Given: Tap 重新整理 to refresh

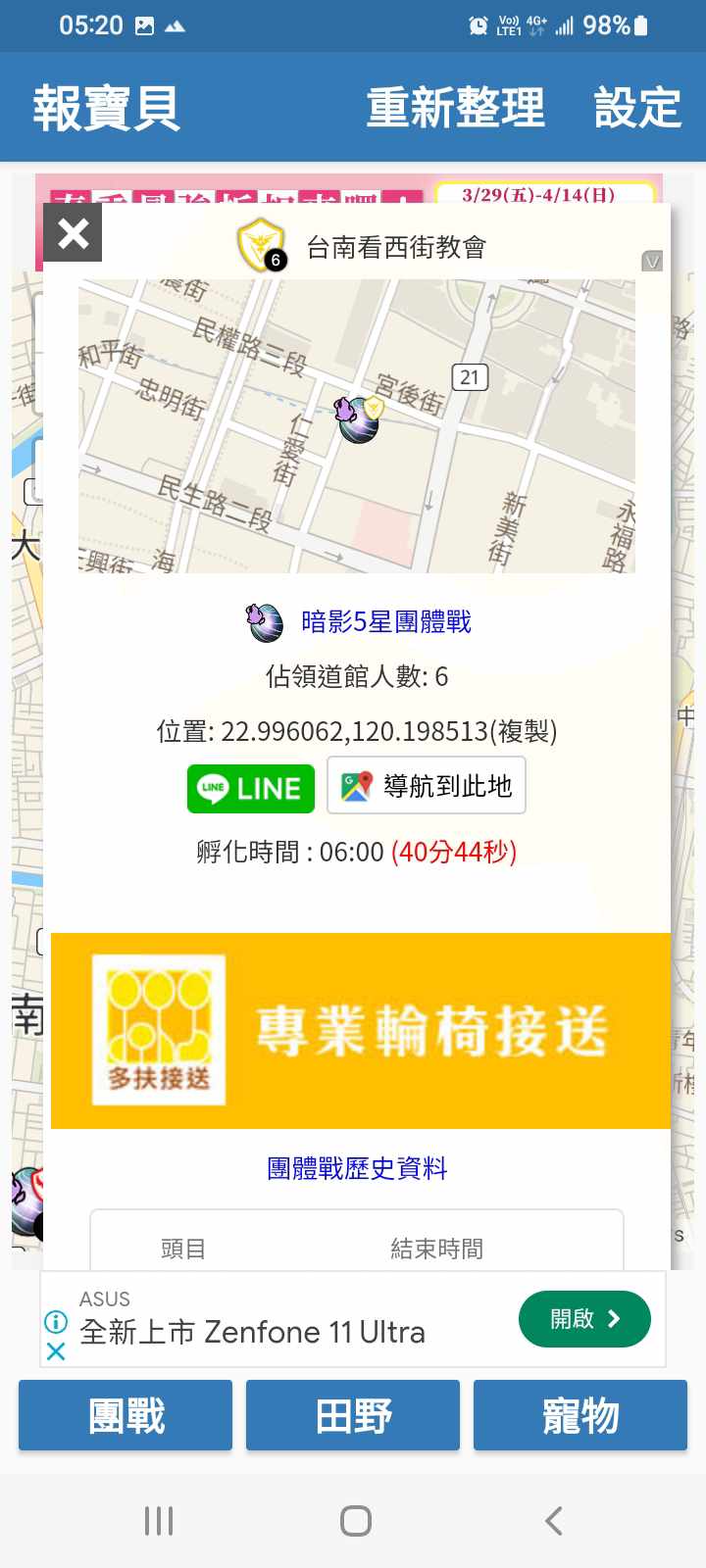Looking at the screenshot, I should click(455, 108).
